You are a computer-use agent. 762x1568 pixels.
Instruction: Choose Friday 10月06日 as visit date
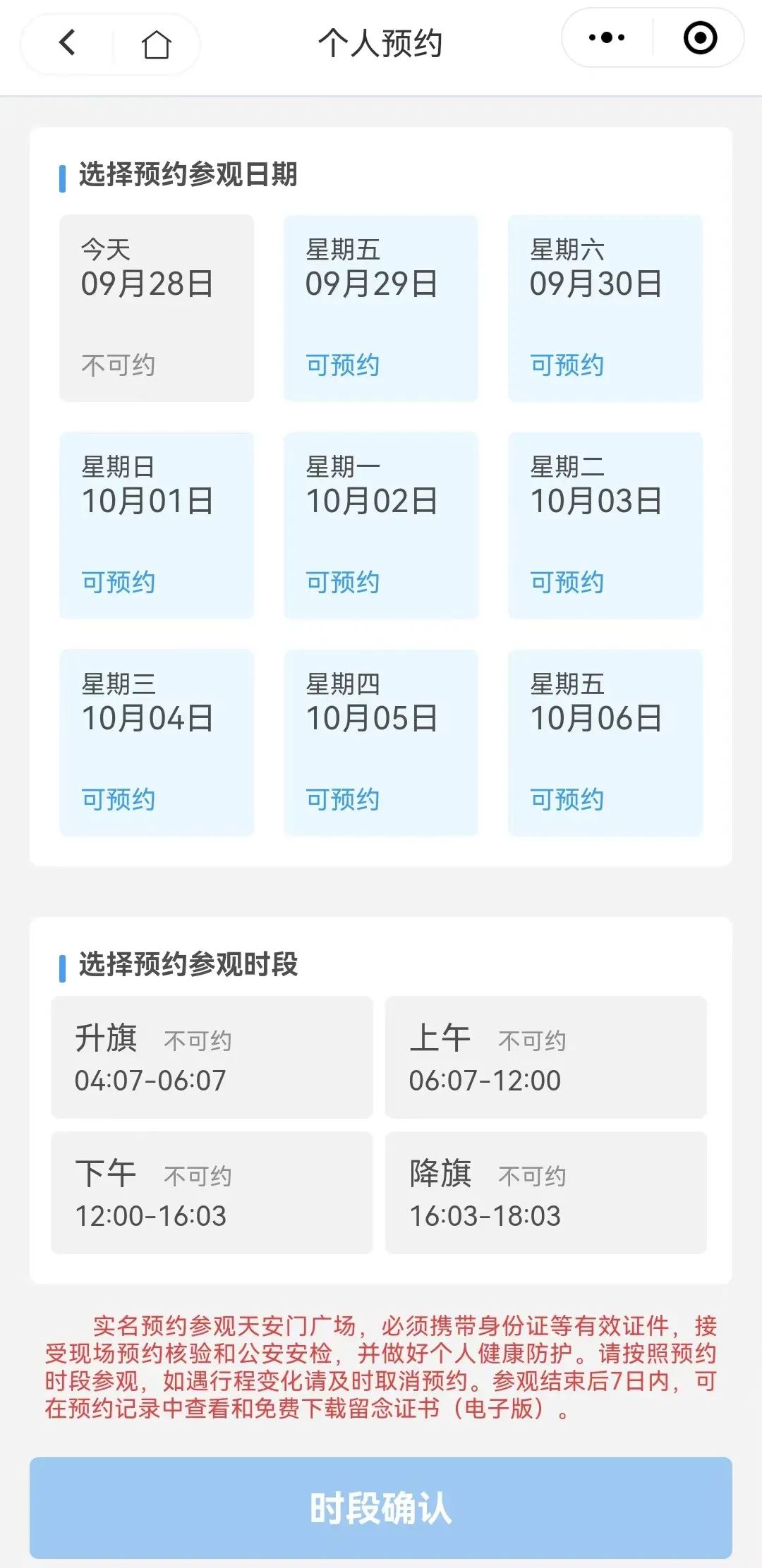point(605,743)
